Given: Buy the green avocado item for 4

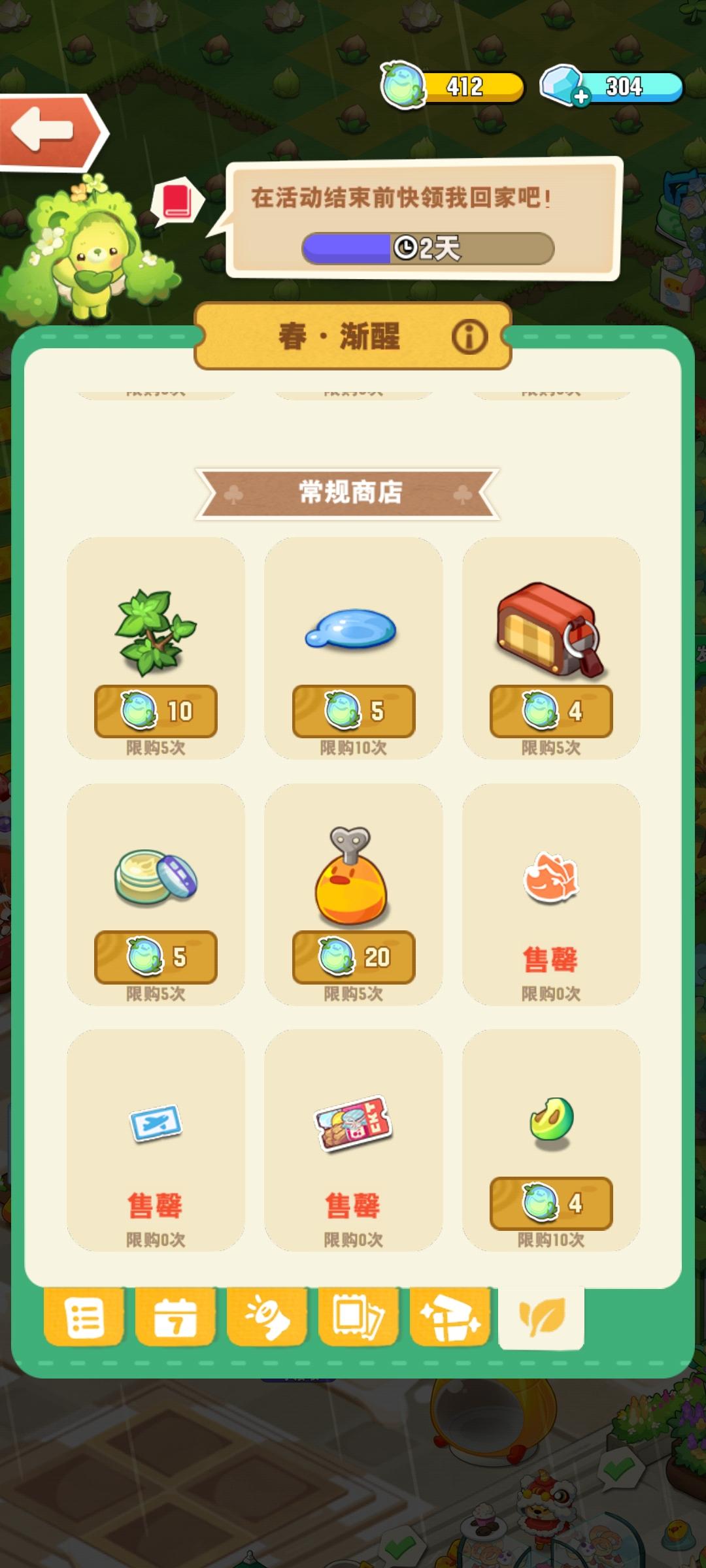Looking at the screenshot, I should [x=550, y=1203].
